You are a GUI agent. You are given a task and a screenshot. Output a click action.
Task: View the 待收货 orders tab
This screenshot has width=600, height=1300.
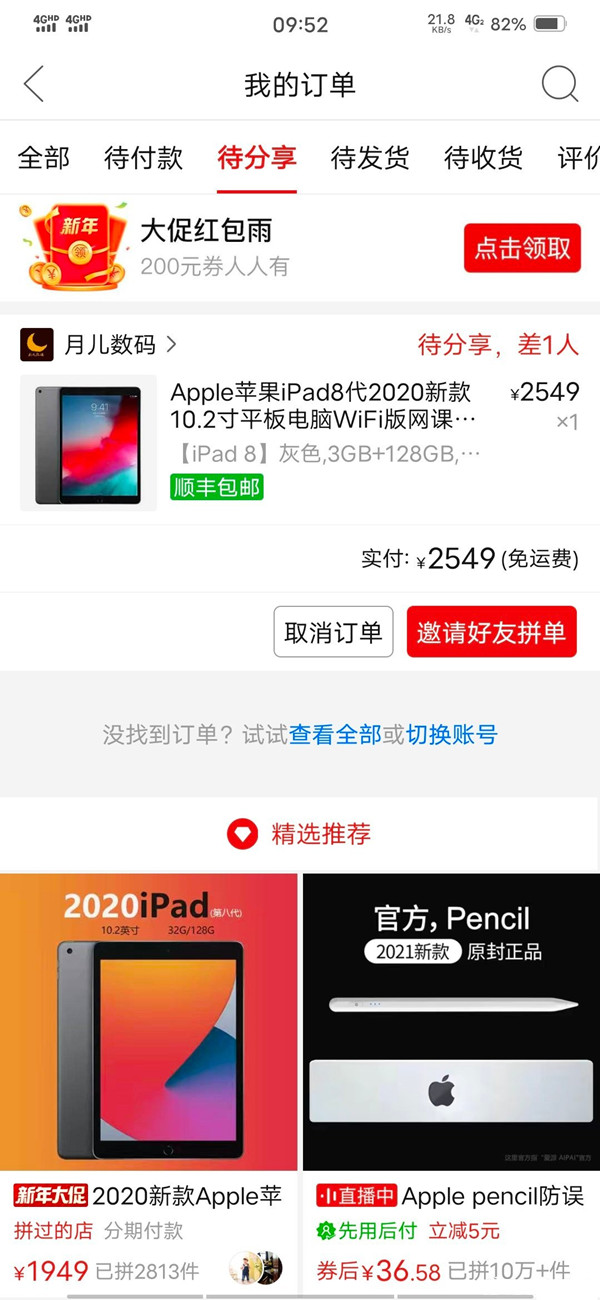click(x=483, y=157)
